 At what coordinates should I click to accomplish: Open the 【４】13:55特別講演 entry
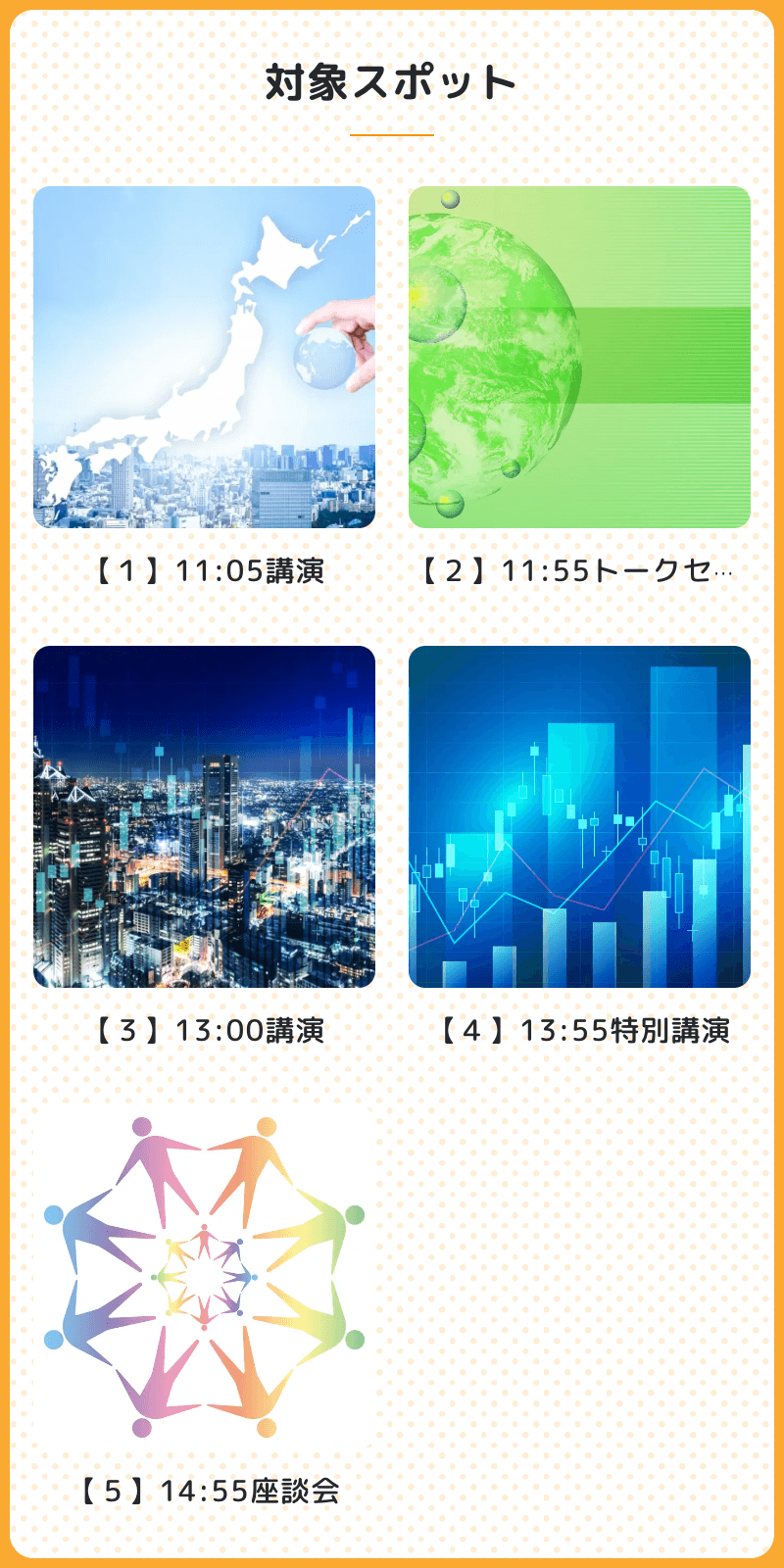coord(588,1027)
